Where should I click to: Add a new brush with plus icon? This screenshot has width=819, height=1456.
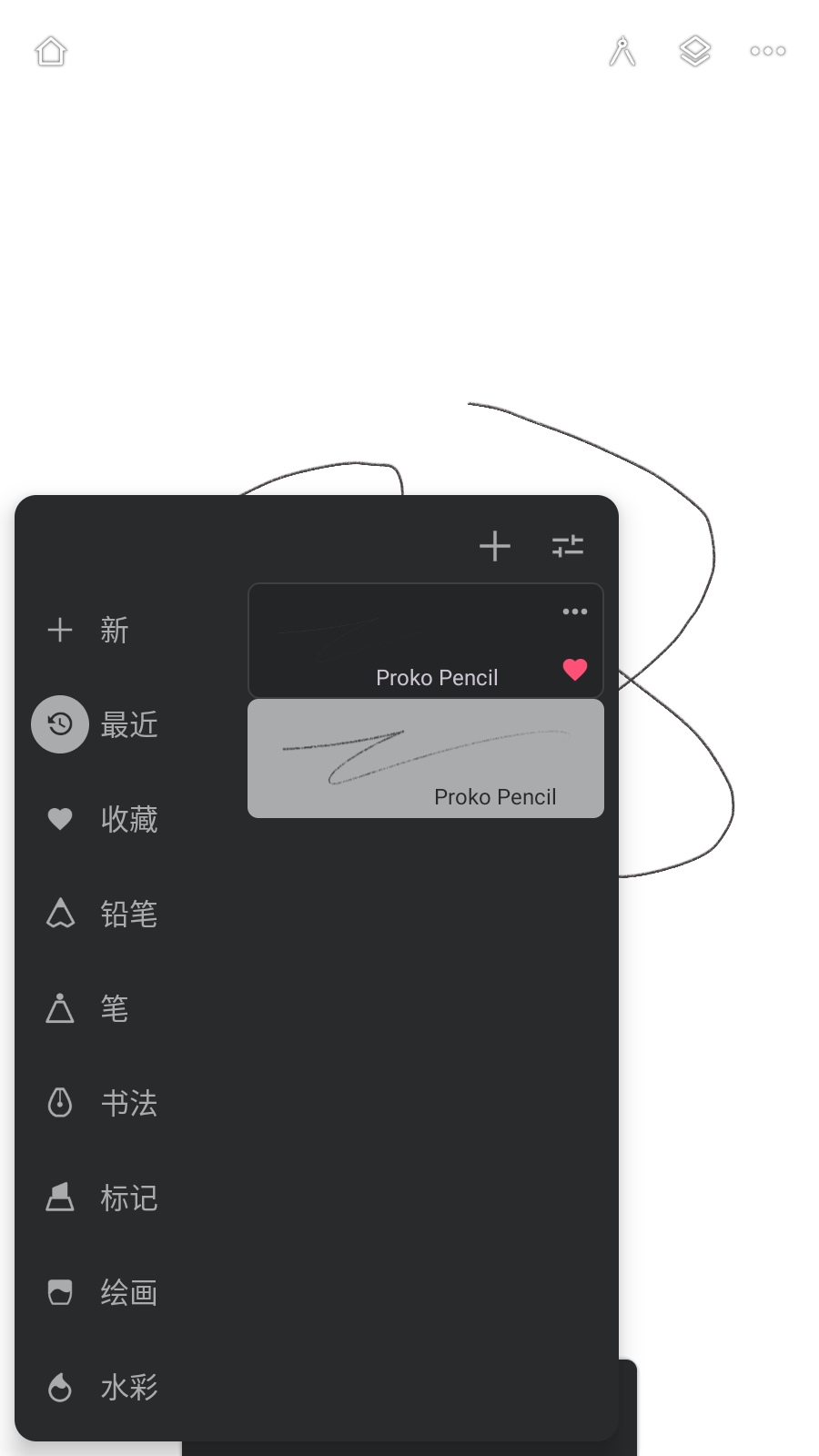(x=494, y=546)
